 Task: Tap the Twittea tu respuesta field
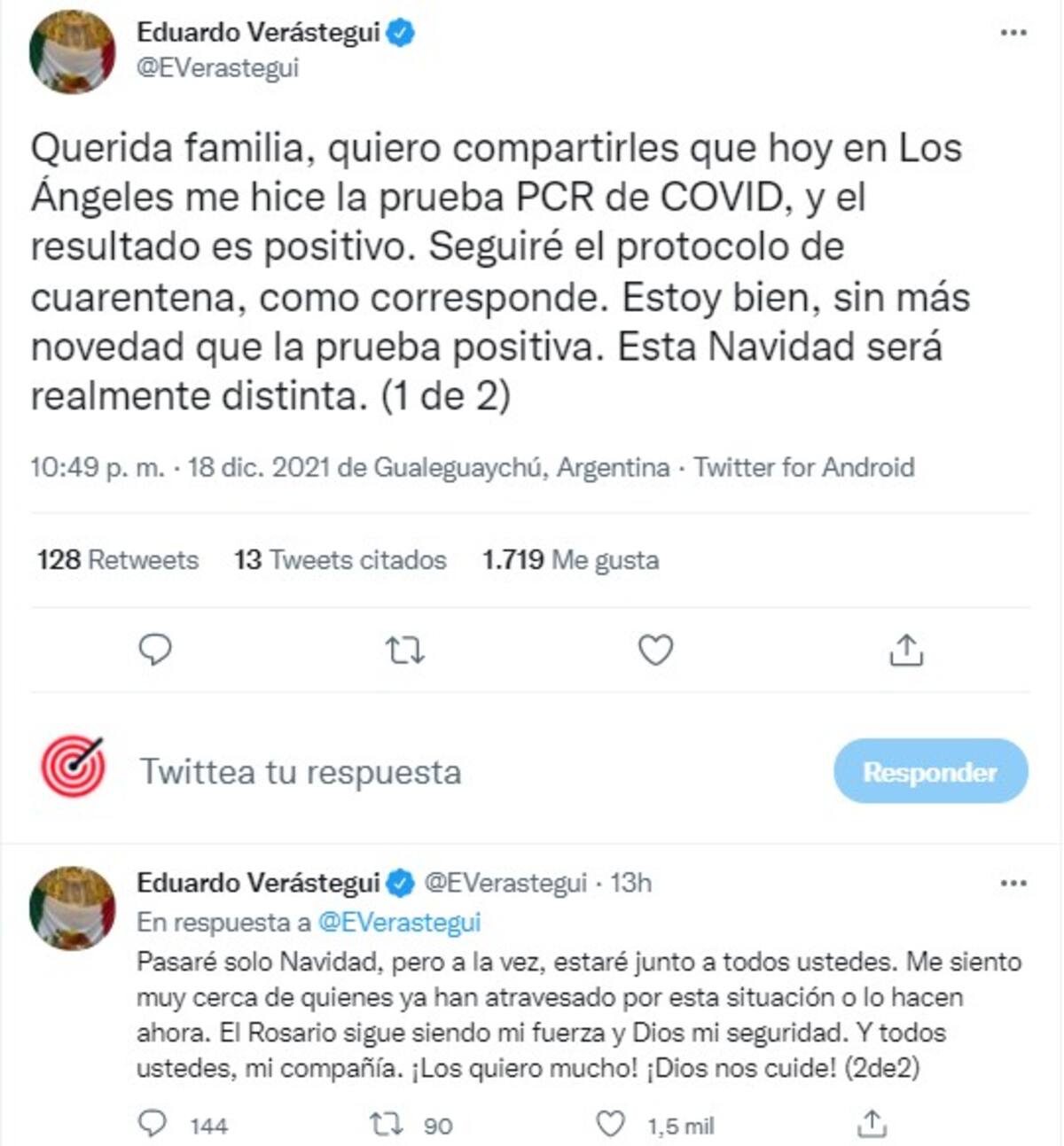click(301, 772)
